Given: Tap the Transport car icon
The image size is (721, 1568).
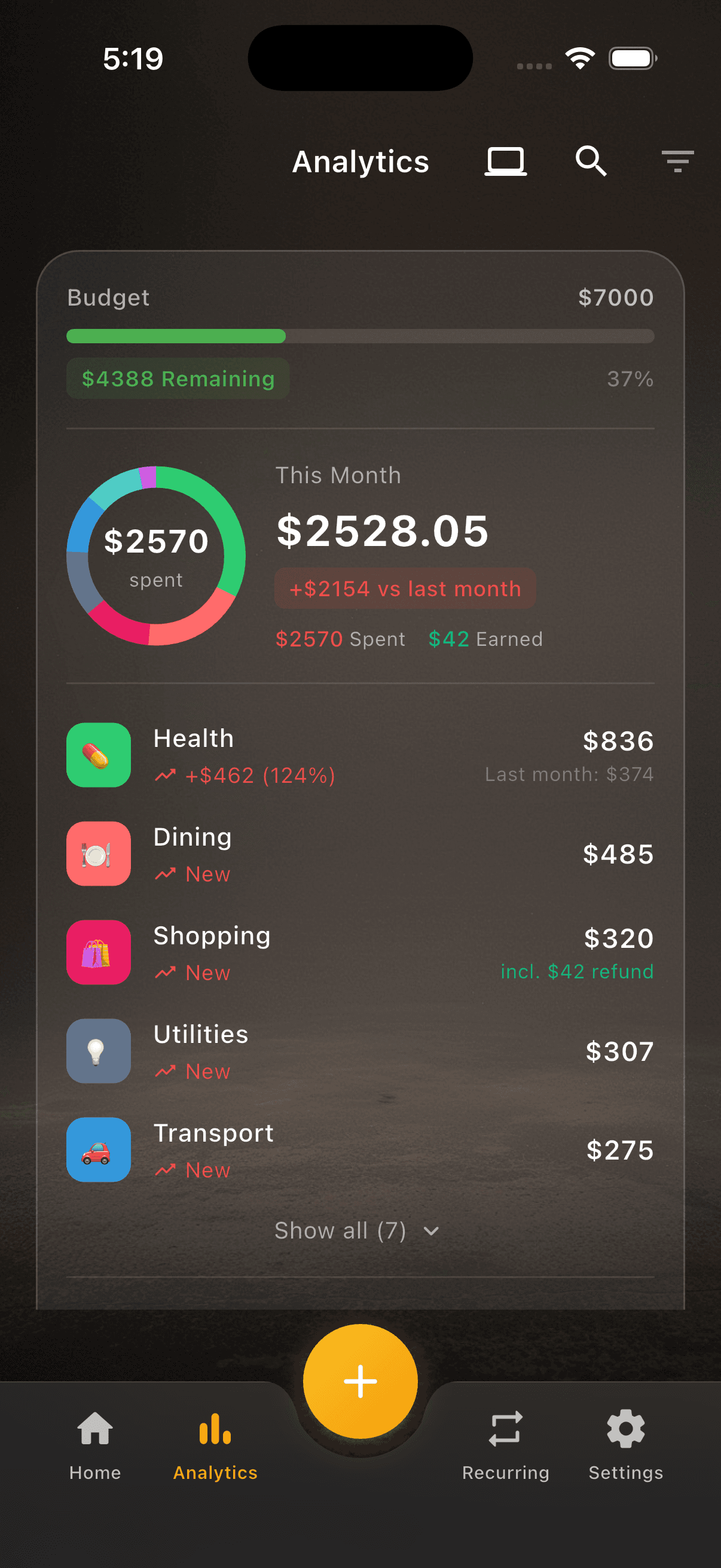Looking at the screenshot, I should point(98,1150).
